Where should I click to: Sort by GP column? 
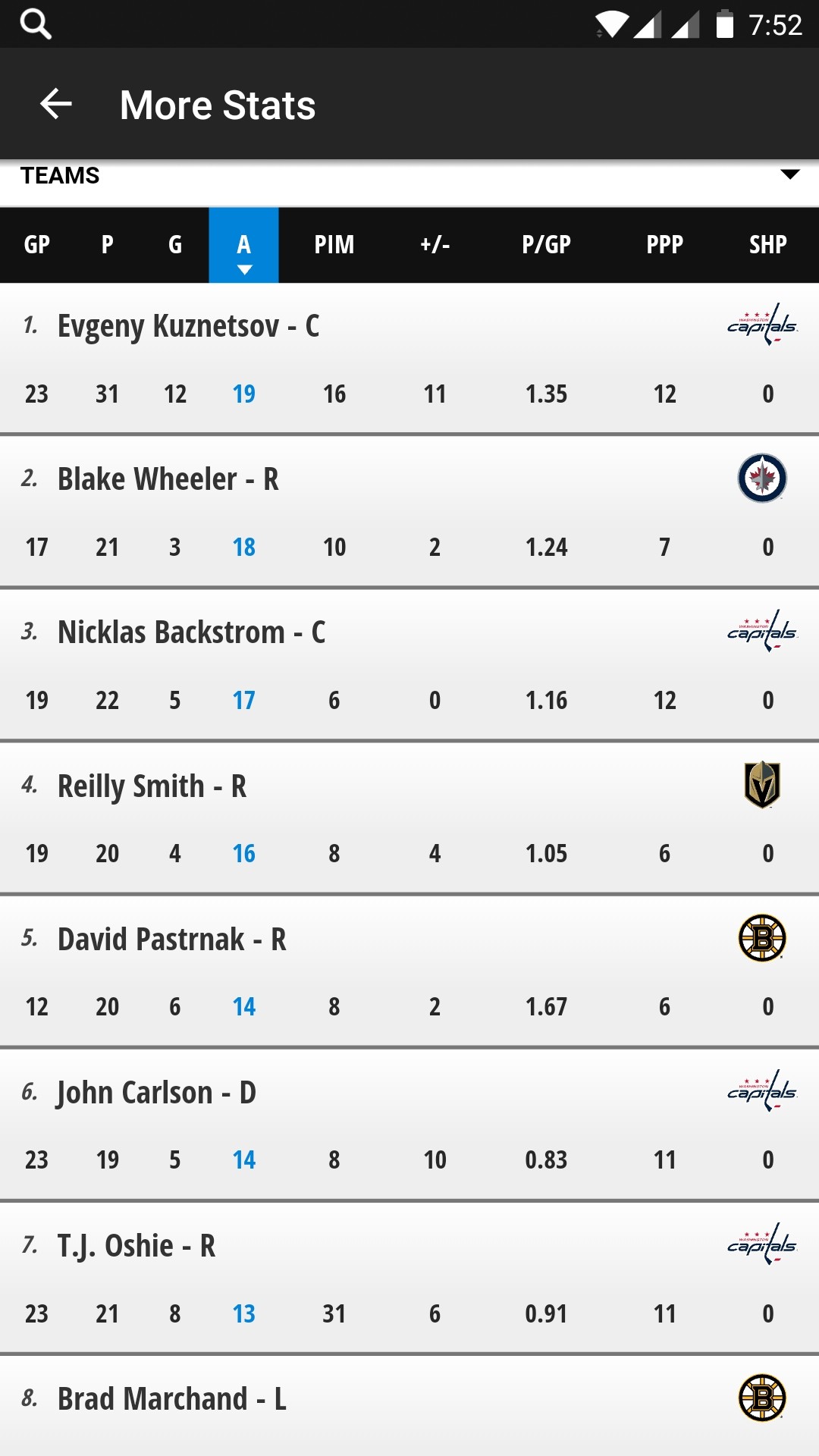pyautogui.click(x=36, y=245)
